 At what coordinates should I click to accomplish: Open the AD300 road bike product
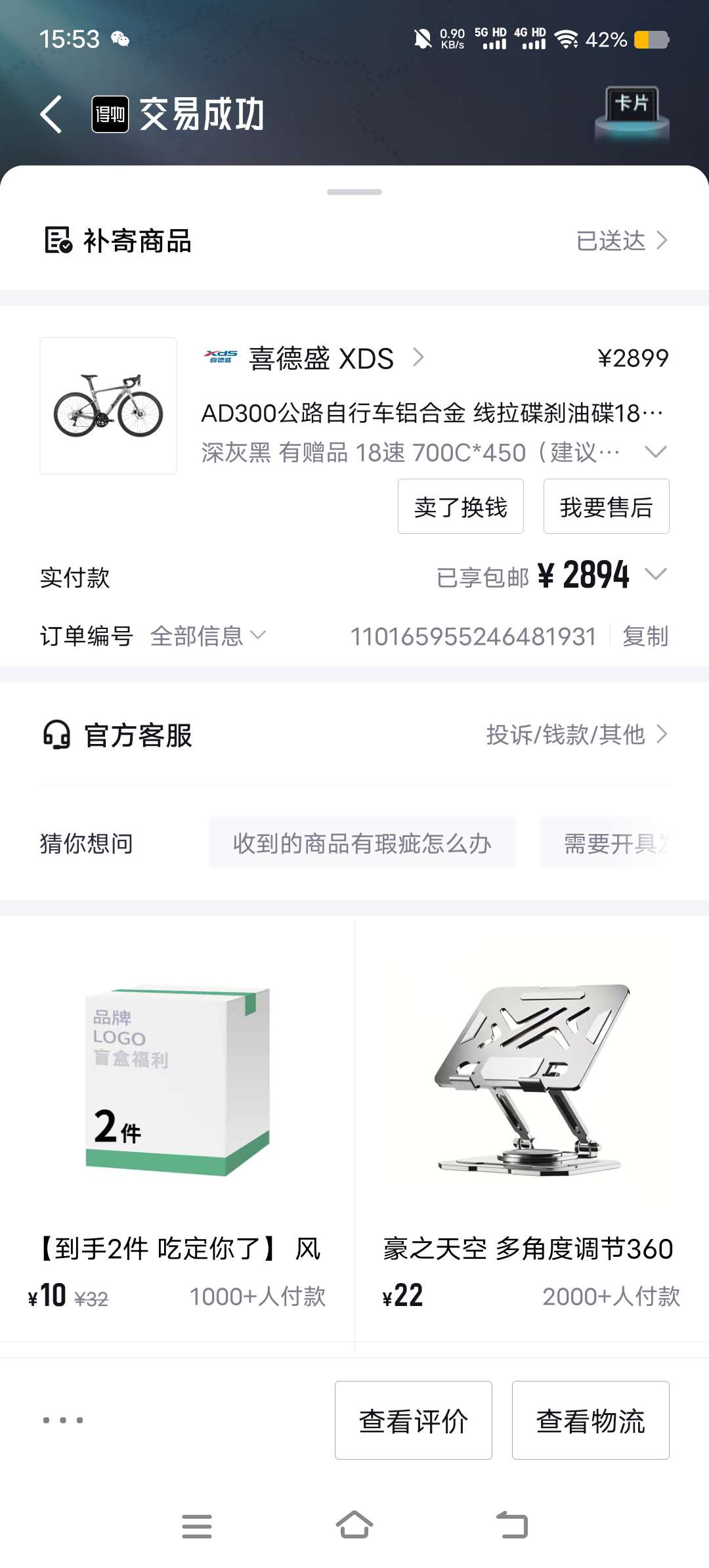pos(108,406)
